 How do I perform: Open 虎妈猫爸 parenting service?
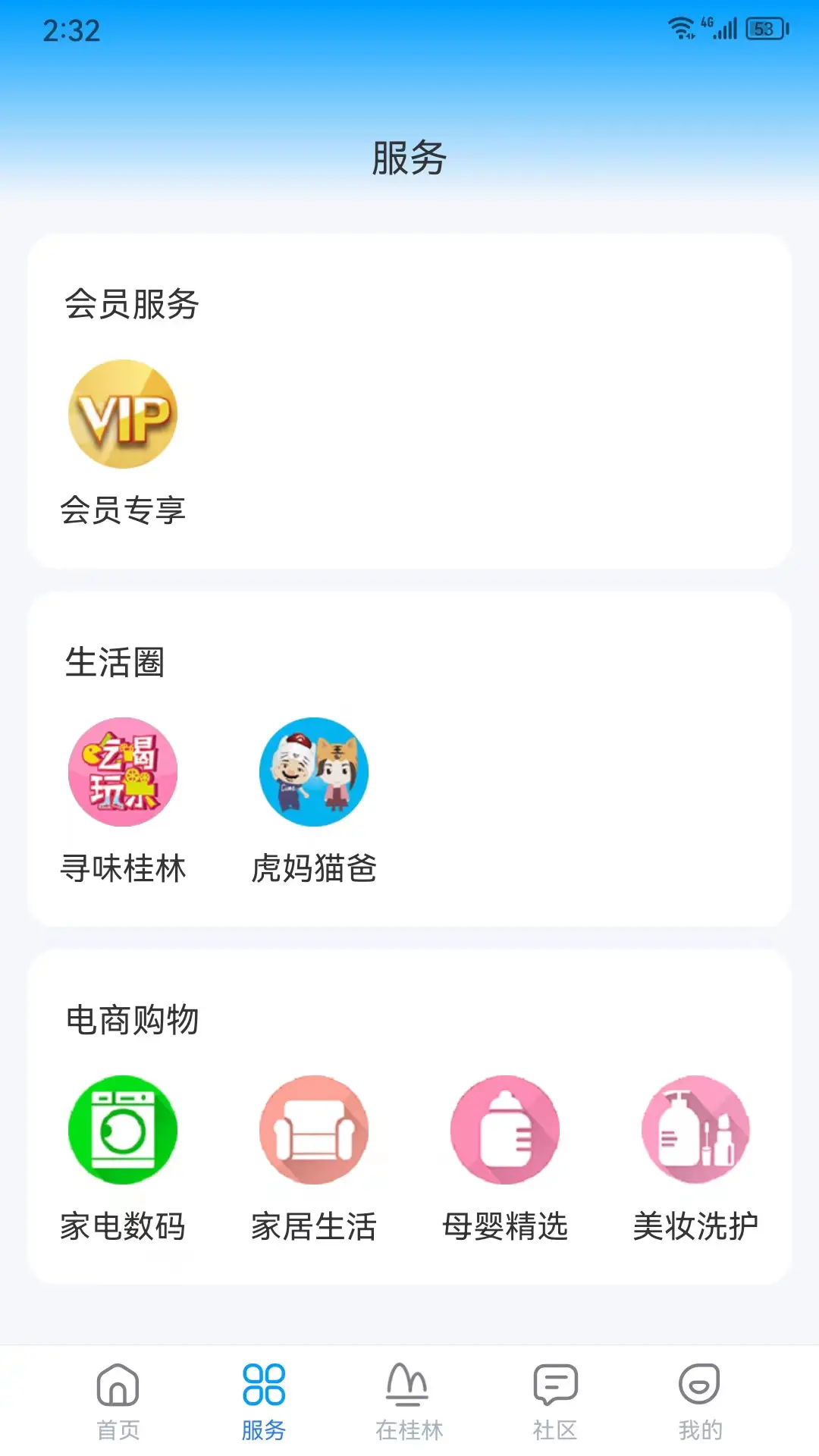313,771
